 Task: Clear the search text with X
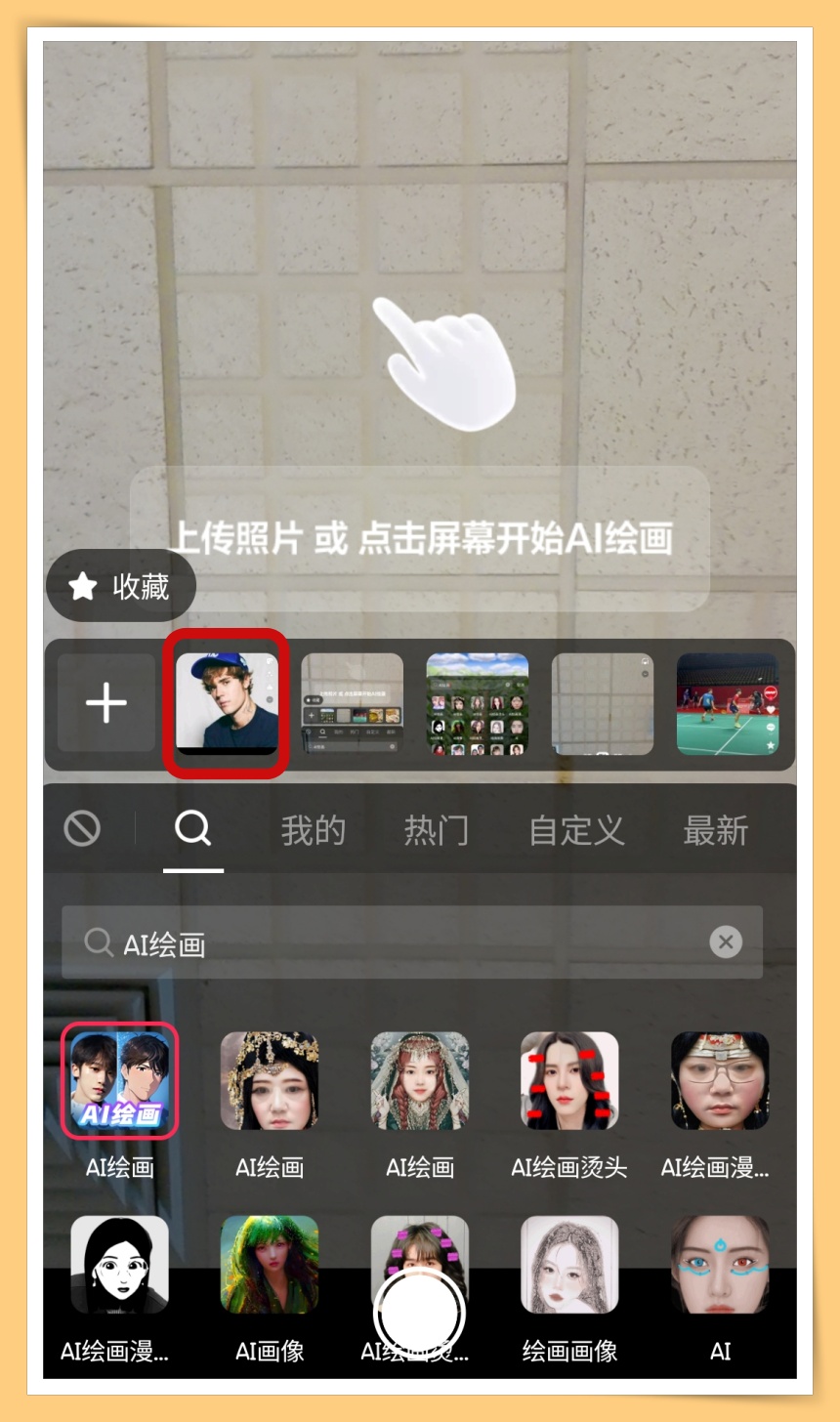[725, 942]
